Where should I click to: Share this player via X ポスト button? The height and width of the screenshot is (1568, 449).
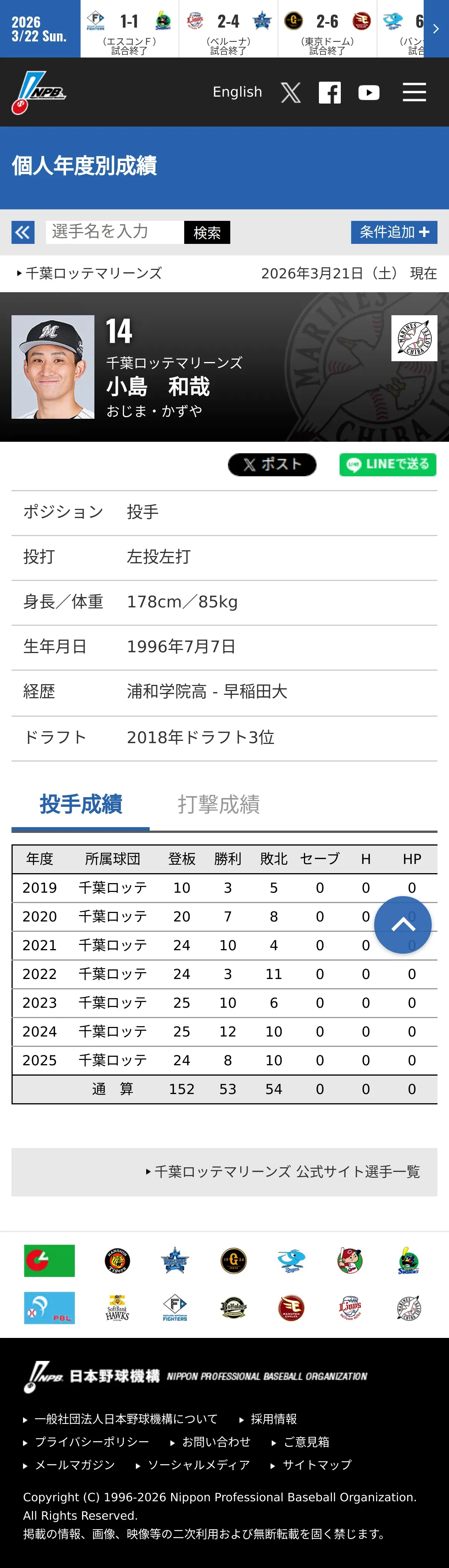point(272,464)
